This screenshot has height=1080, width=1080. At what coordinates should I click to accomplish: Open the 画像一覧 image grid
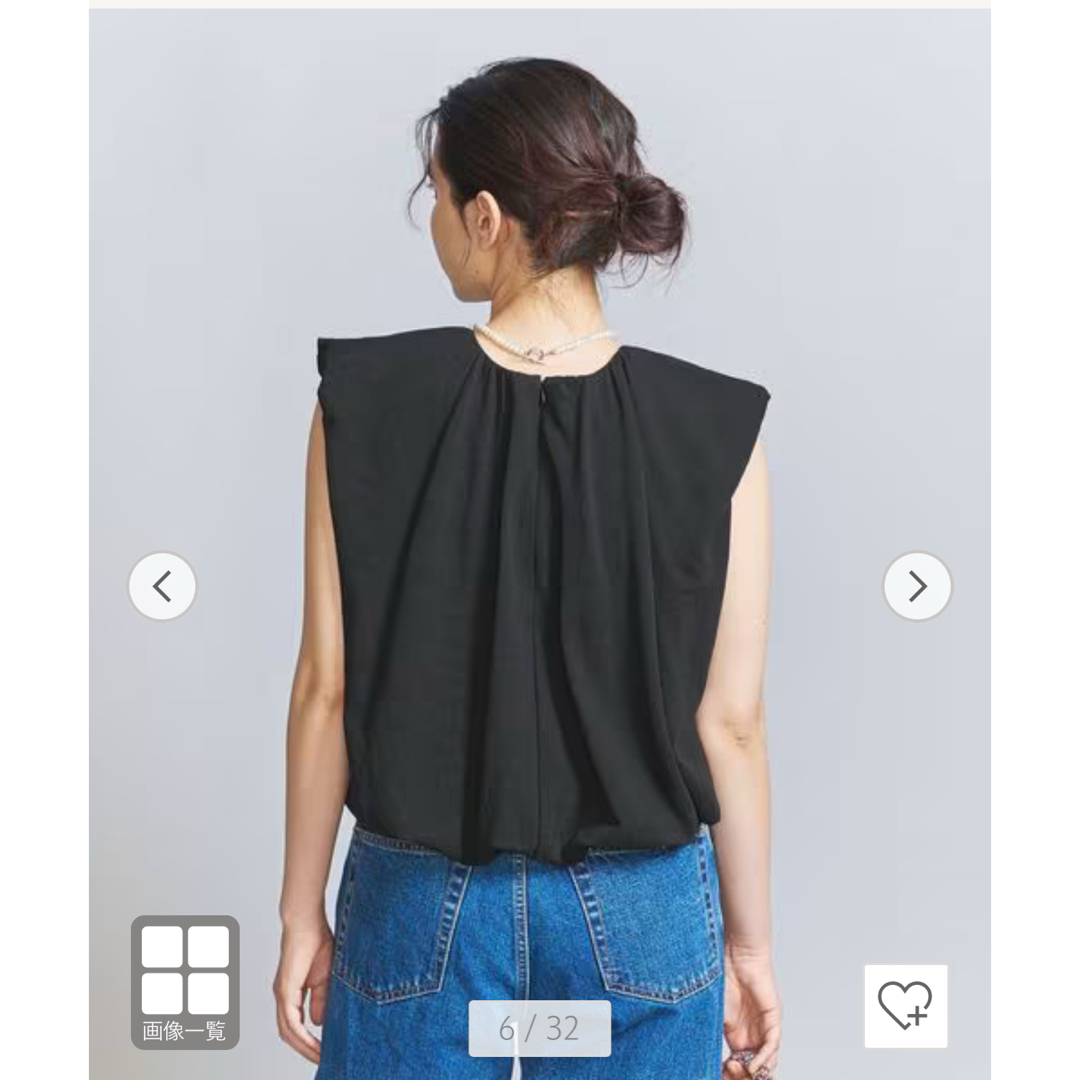pos(185,981)
